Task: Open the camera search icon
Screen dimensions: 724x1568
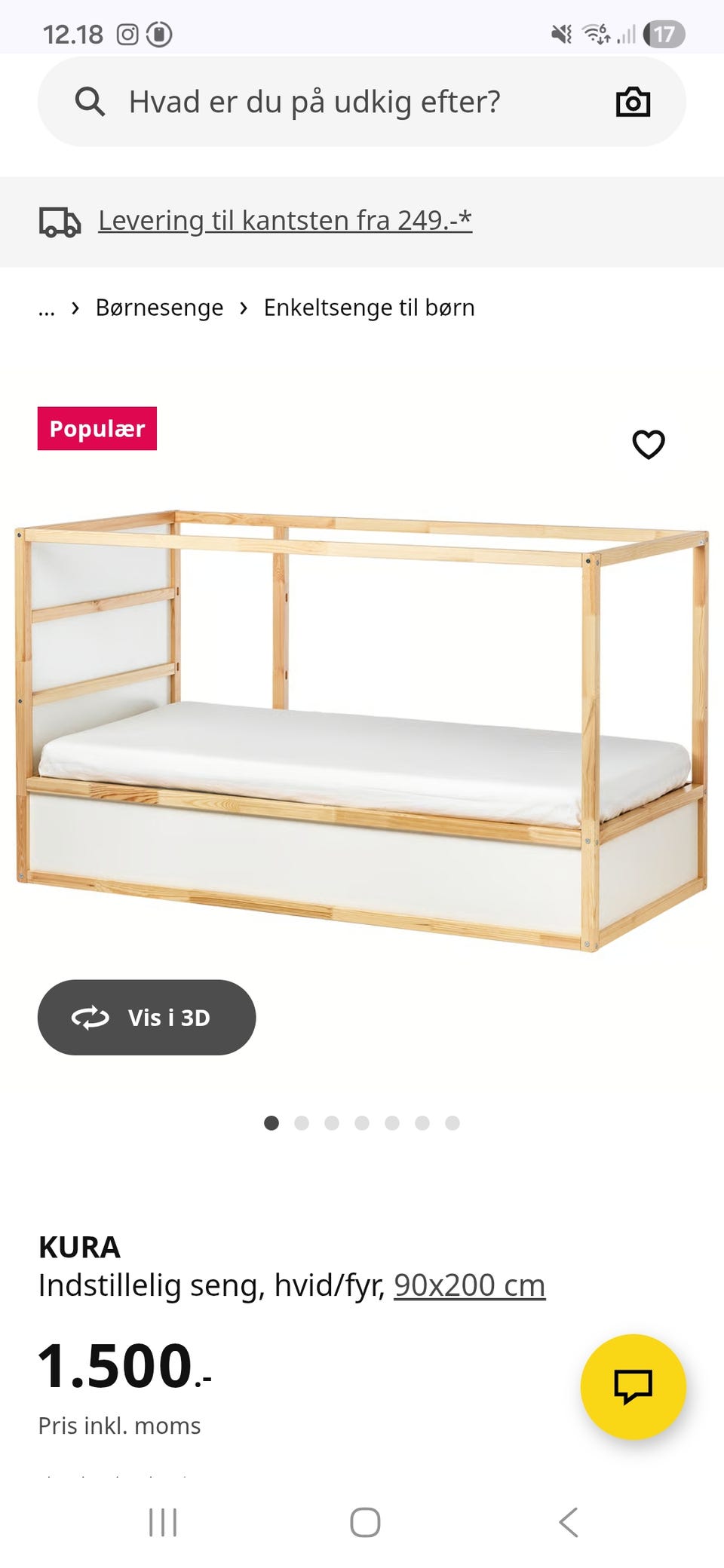Action: click(x=633, y=101)
